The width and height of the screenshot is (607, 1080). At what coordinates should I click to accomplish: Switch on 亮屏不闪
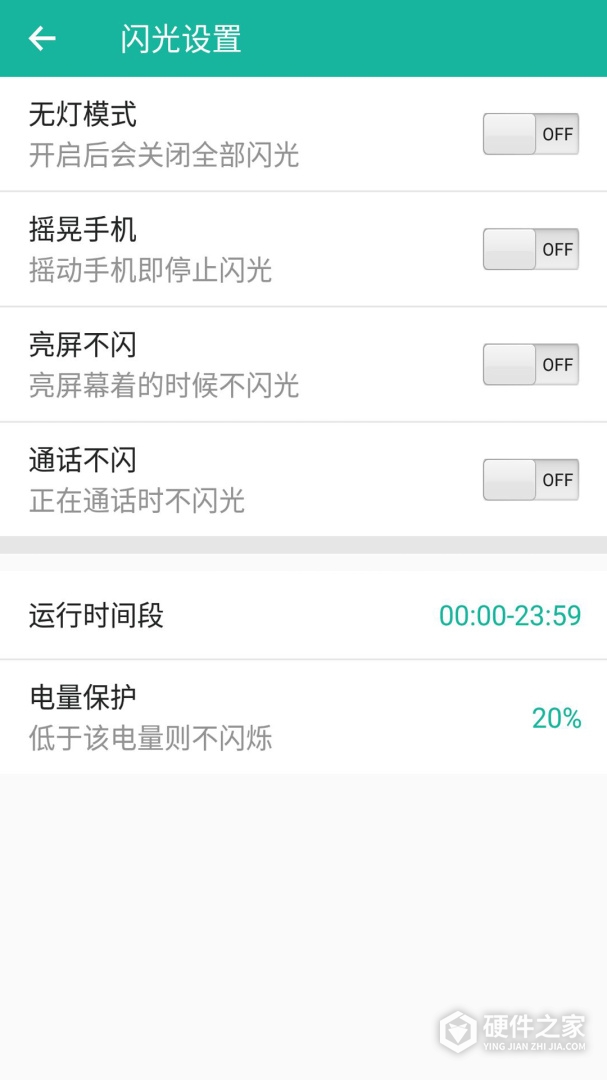(530, 364)
